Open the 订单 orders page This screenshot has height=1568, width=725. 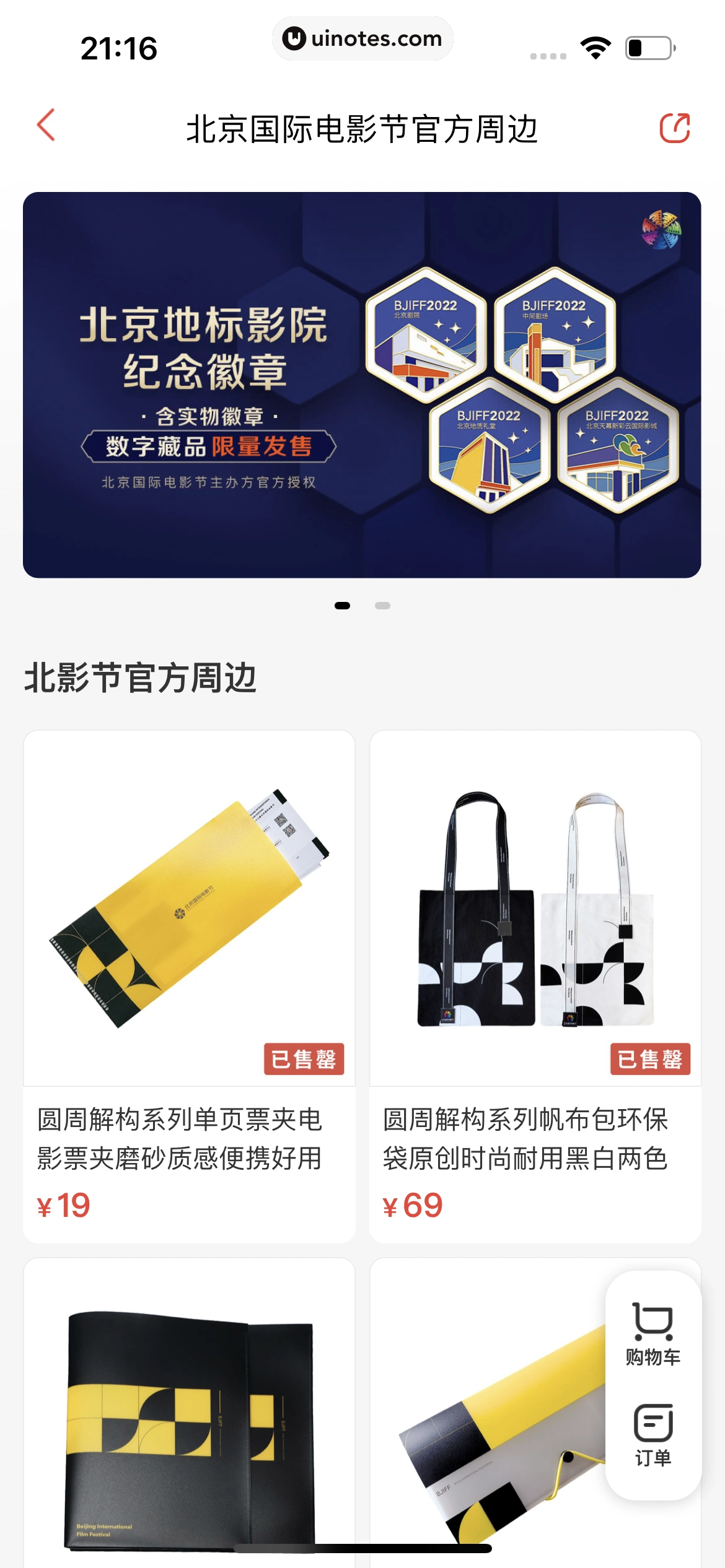pos(653,1435)
